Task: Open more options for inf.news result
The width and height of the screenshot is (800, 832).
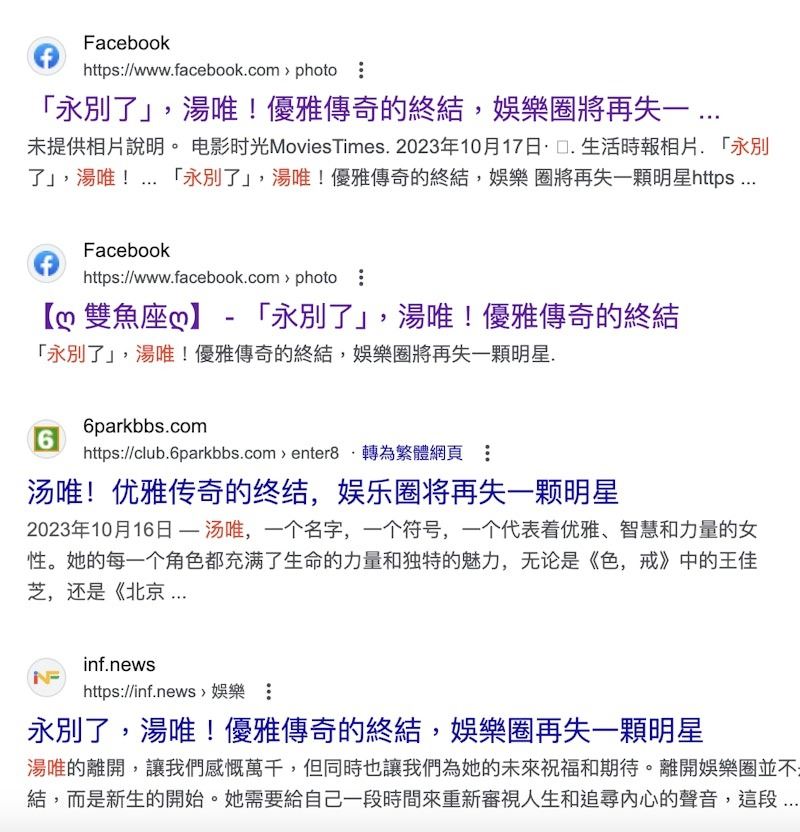Action: click(268, 691)
